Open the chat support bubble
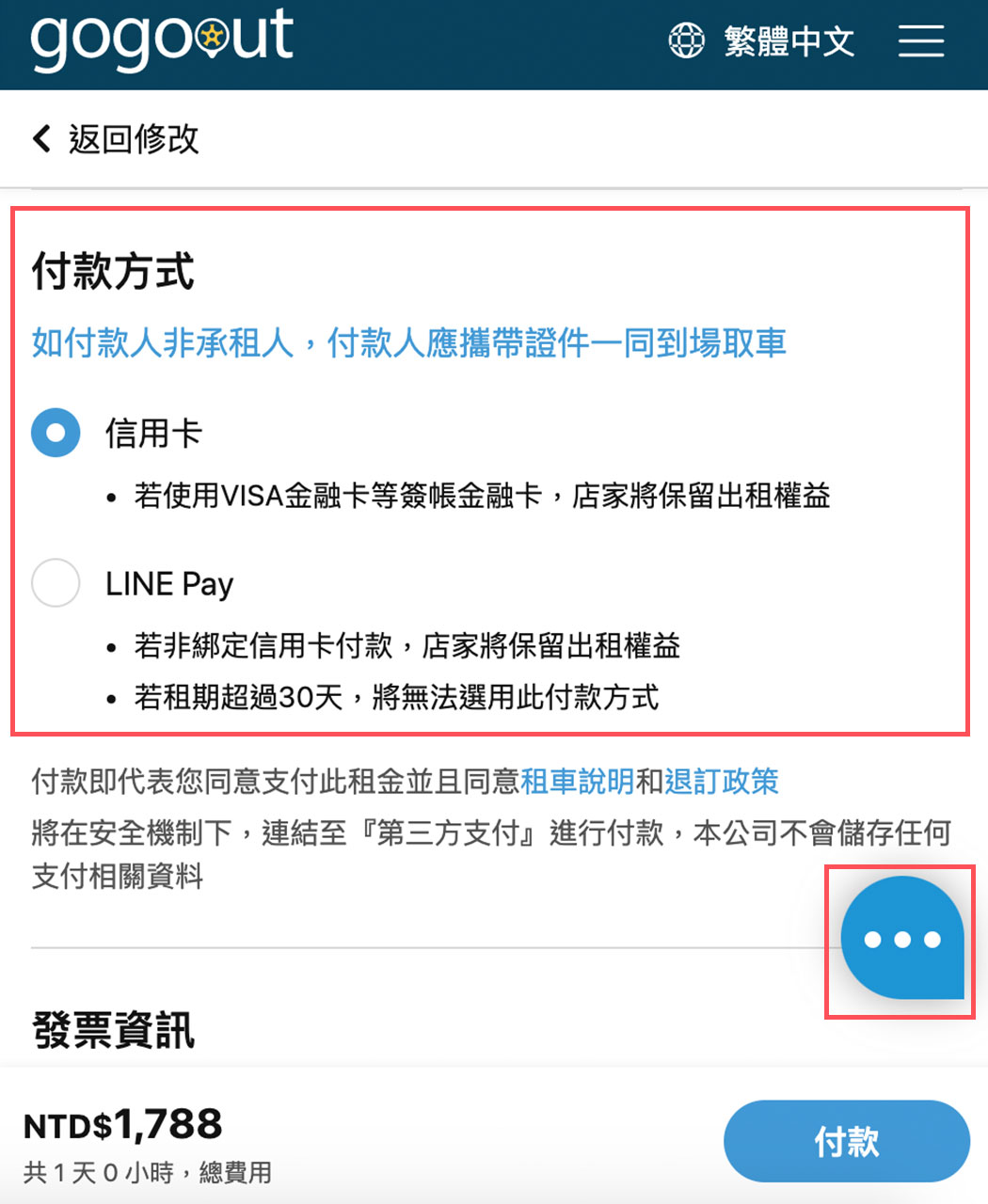The image size is (988, 1204). click(x=901, y=939)
